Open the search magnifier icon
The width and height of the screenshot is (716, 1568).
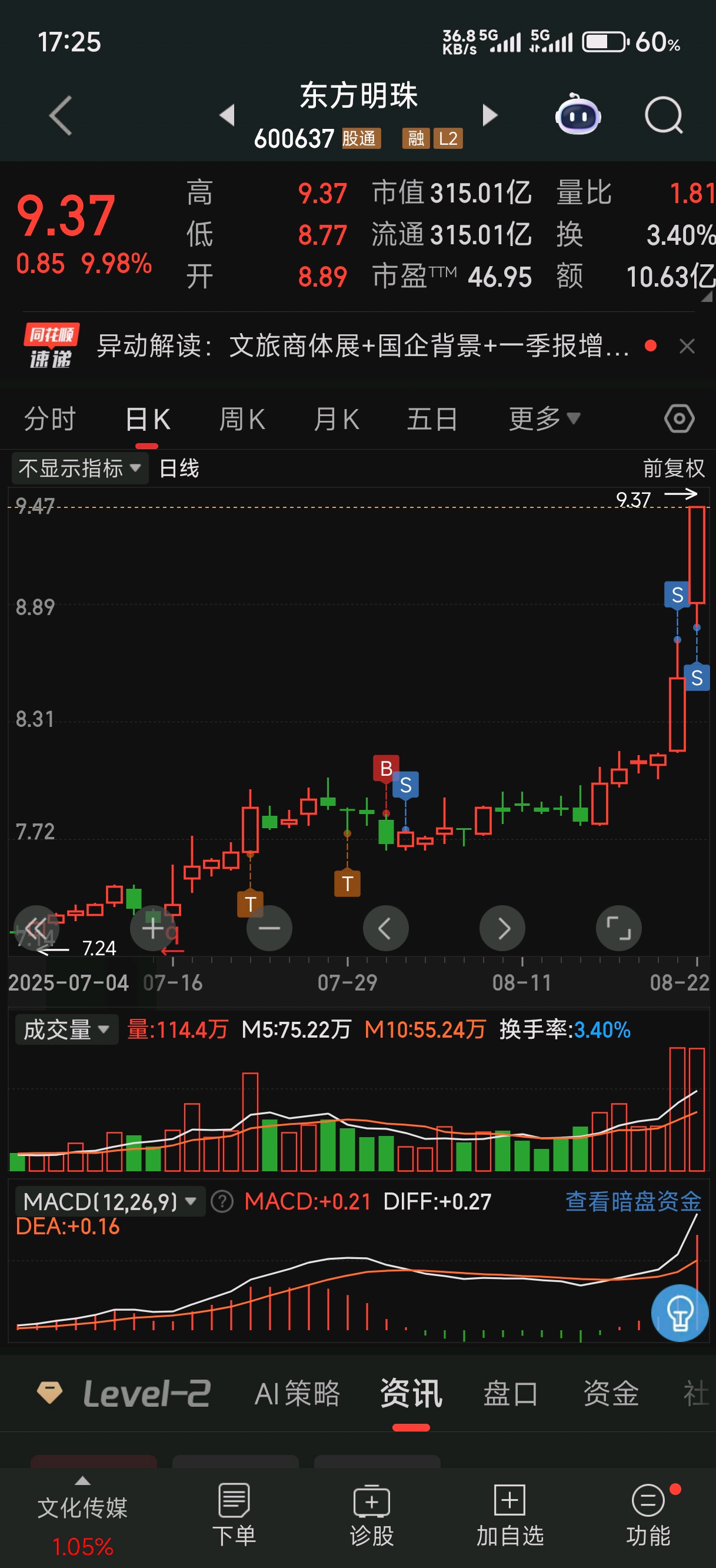point(663,115)
